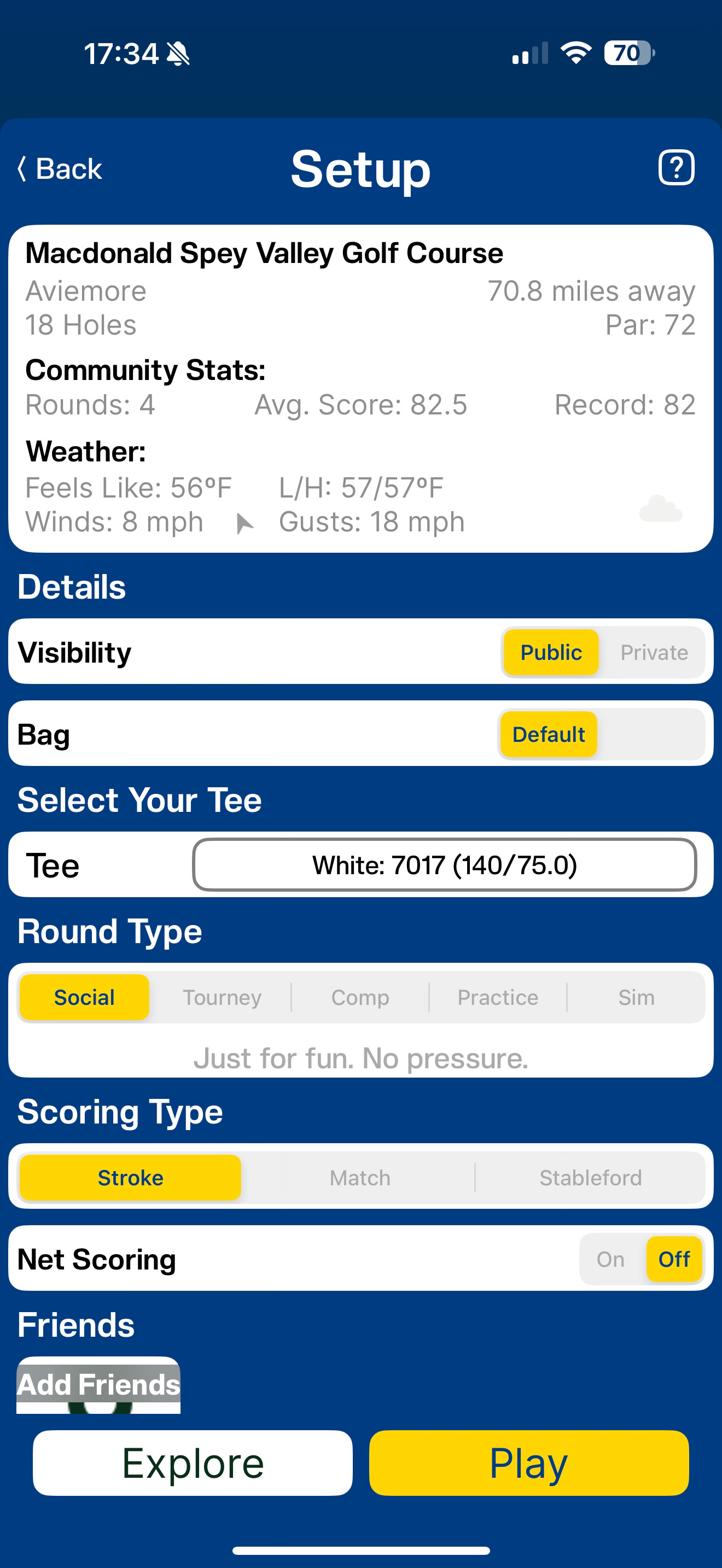This screenshot has width=722, height=1568.
Task: Explore the course
Action: click(x=193, y=1462)
